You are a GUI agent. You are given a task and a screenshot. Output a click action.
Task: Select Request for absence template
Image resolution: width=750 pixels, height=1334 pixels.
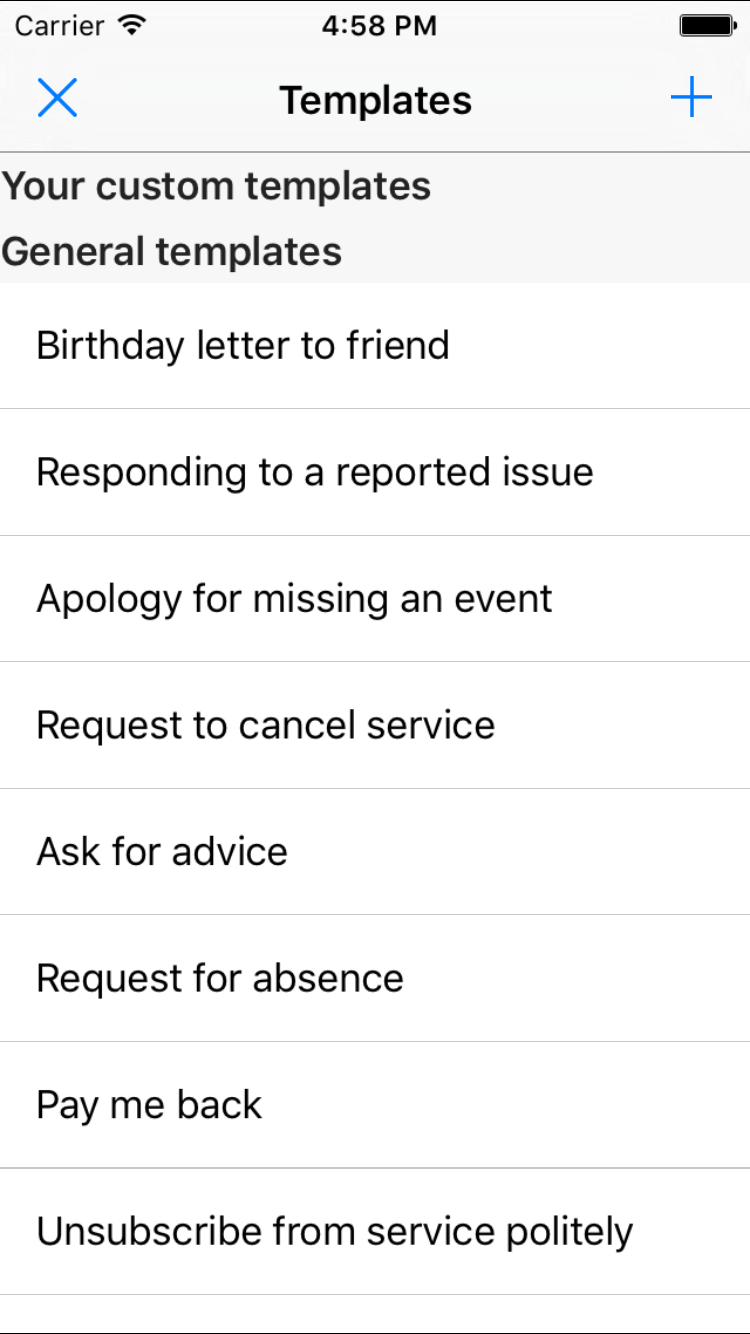point(375,978)
